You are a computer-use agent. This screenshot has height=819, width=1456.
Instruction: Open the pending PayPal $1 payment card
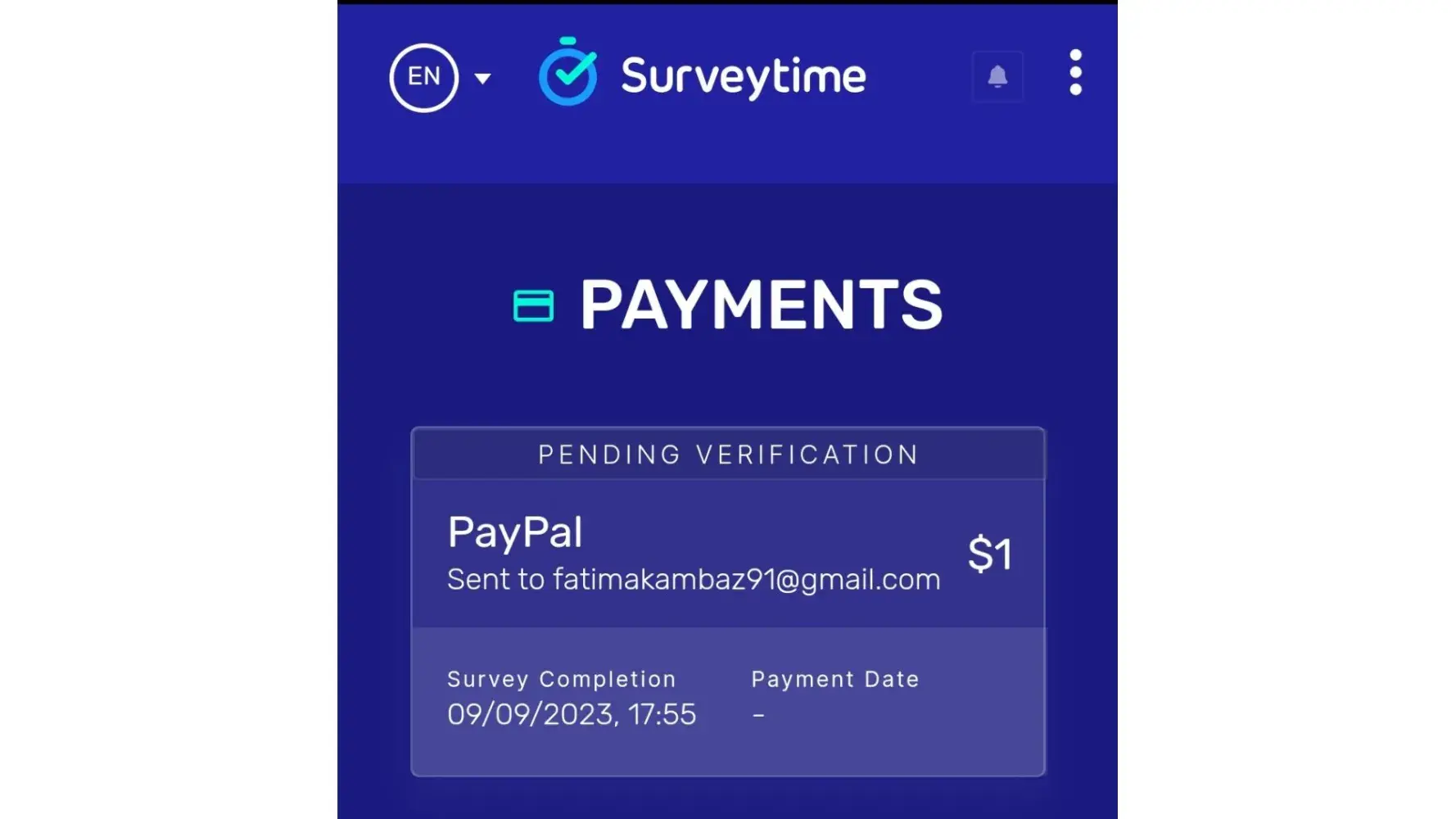point(727,554)
